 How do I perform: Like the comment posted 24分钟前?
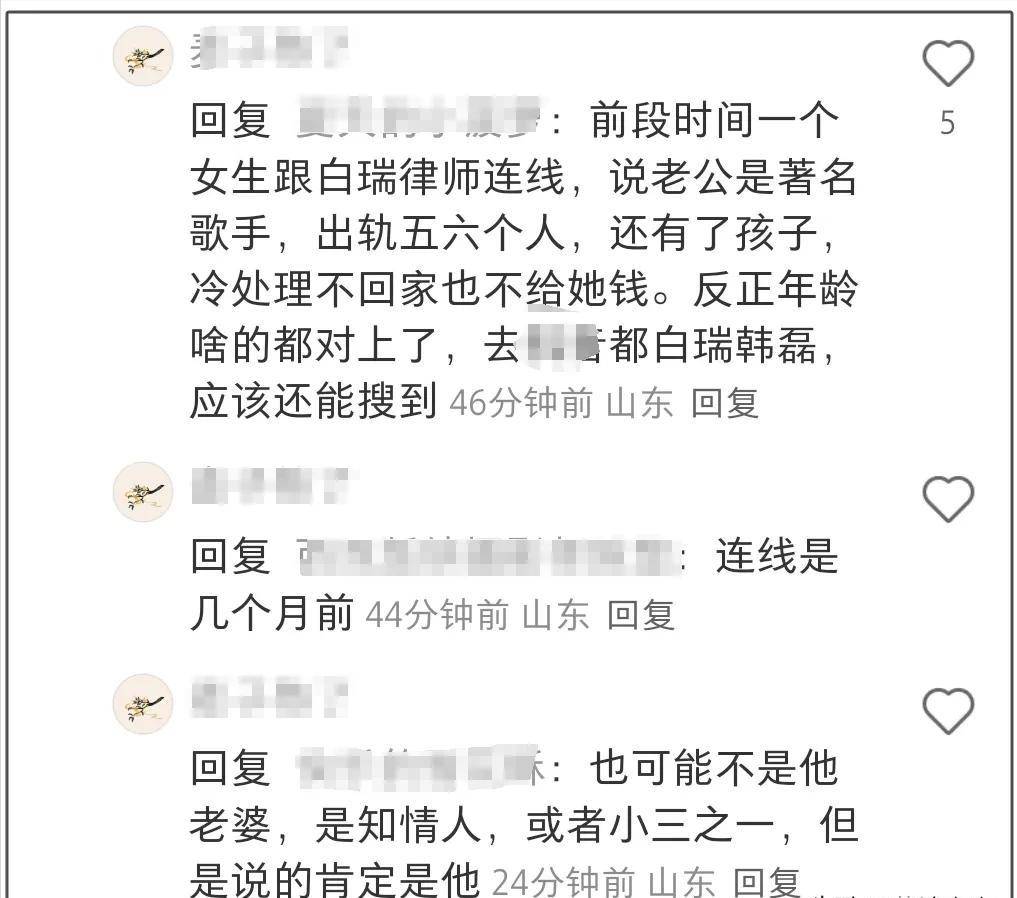[947, 711]
